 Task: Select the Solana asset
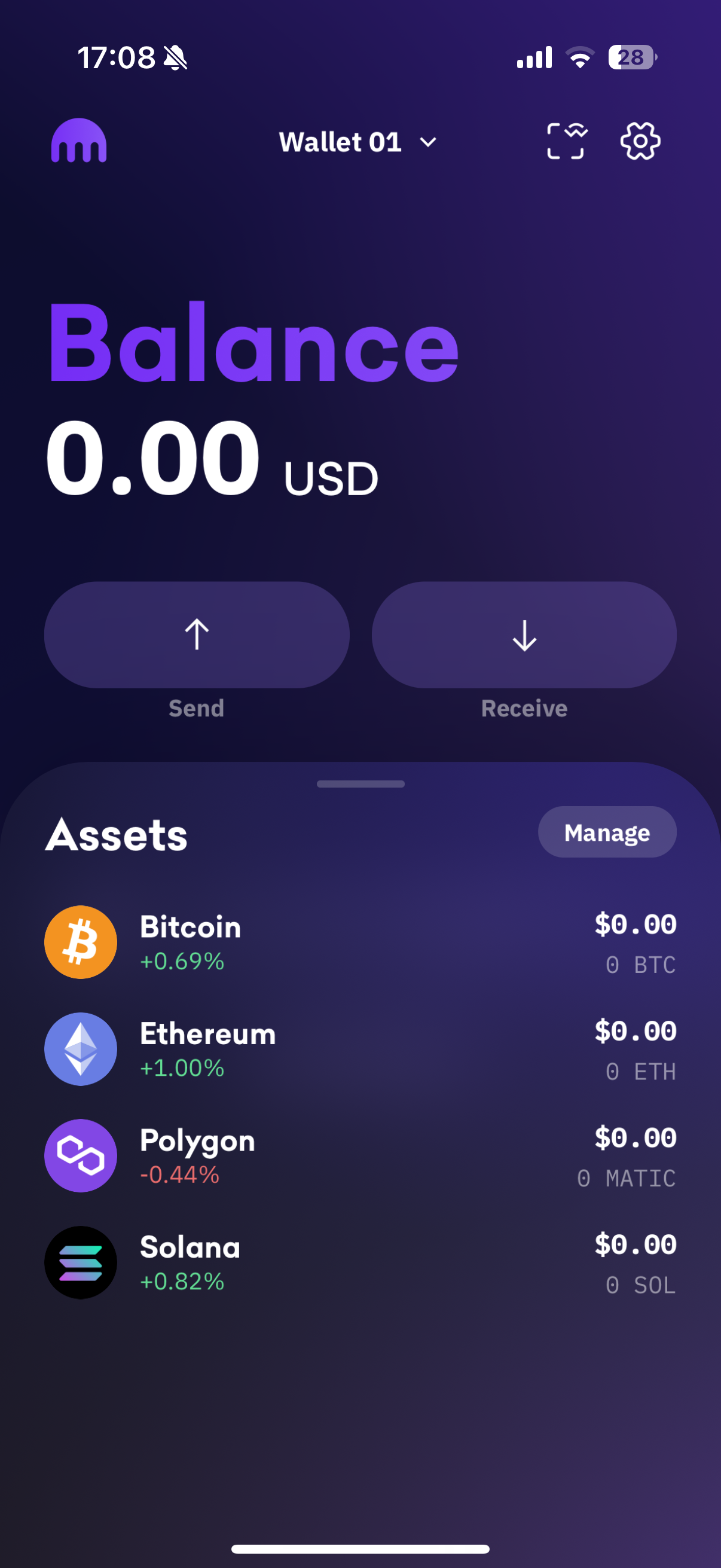[360, 1262]
